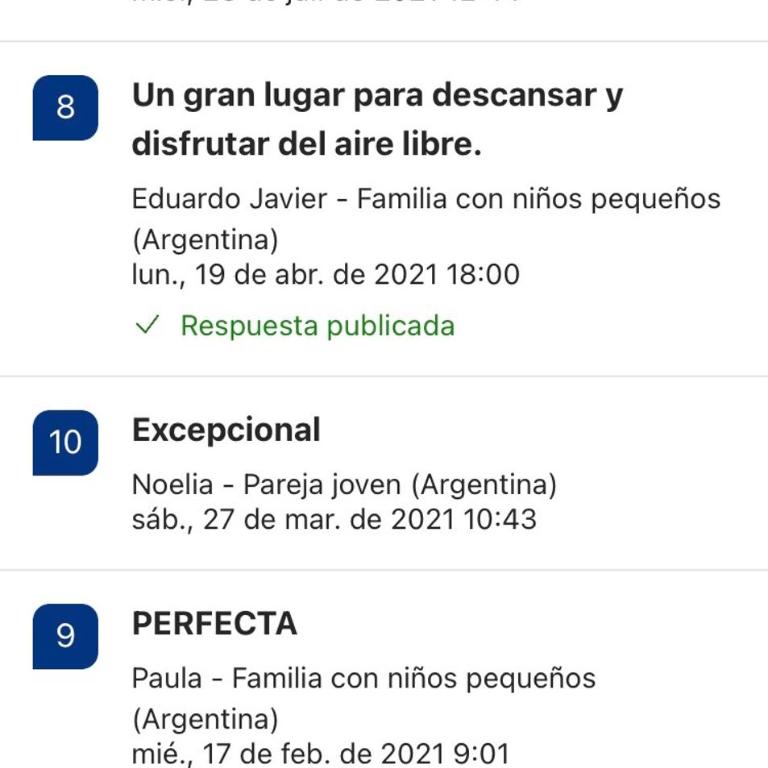Image resolution: width=768 pixels, height=768 pixels.
Task: Open Eduardo Javier's review about descansar
Action: pos(377,120)
